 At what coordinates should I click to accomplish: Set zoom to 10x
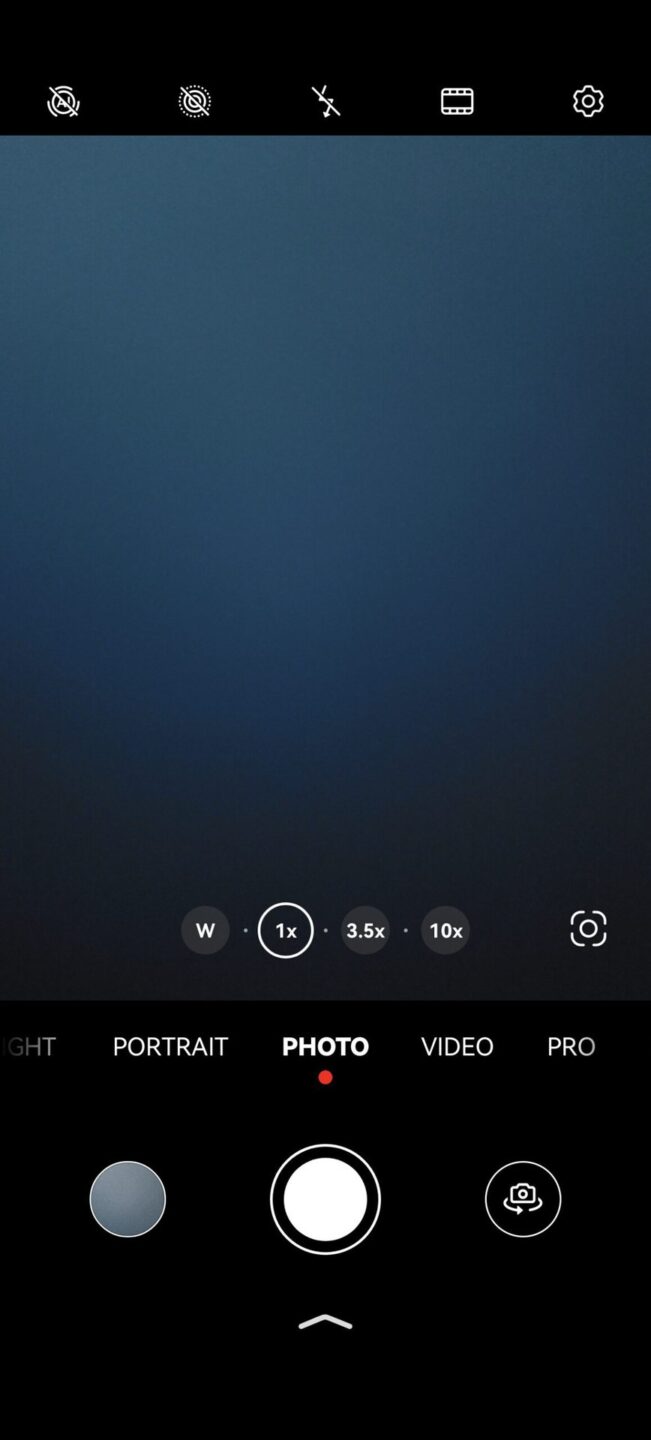click(445, 930)
